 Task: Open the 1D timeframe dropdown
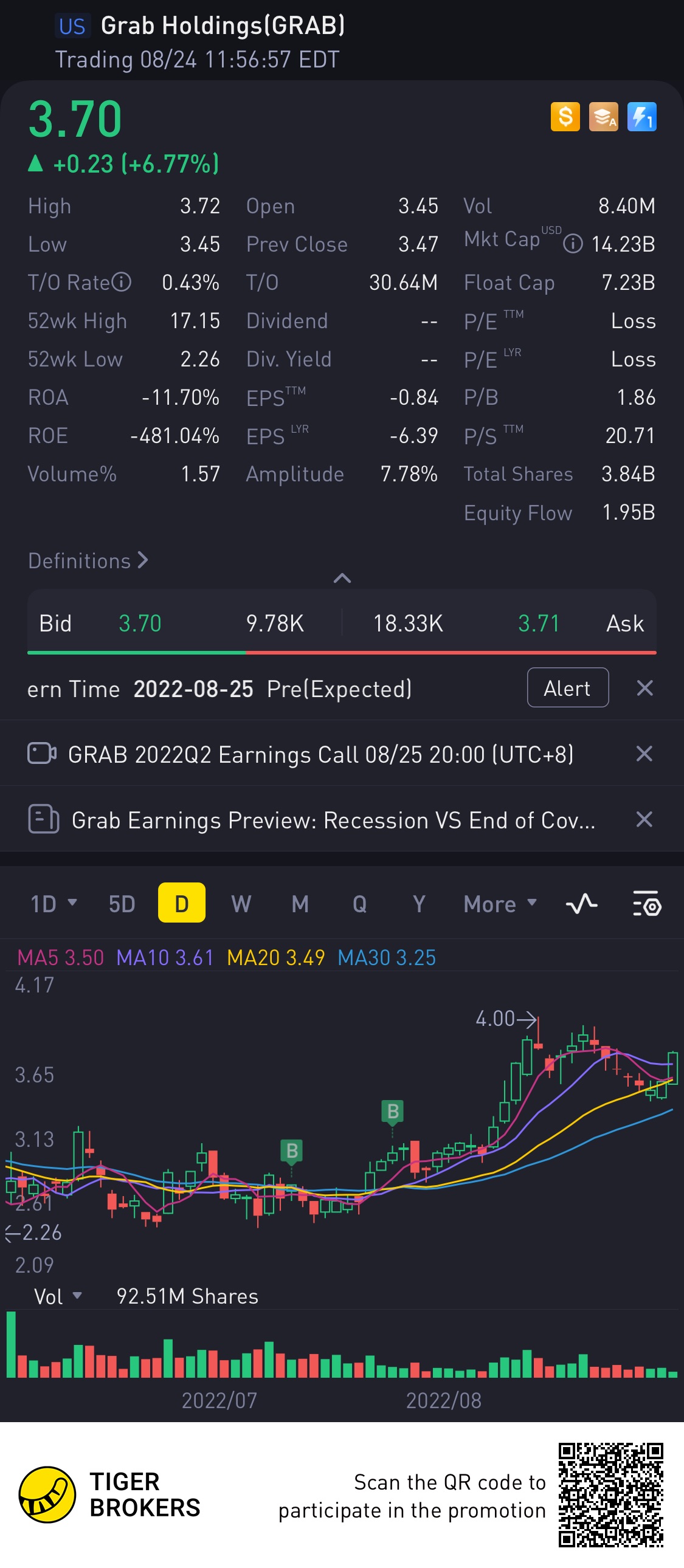[x=54, y=904]
